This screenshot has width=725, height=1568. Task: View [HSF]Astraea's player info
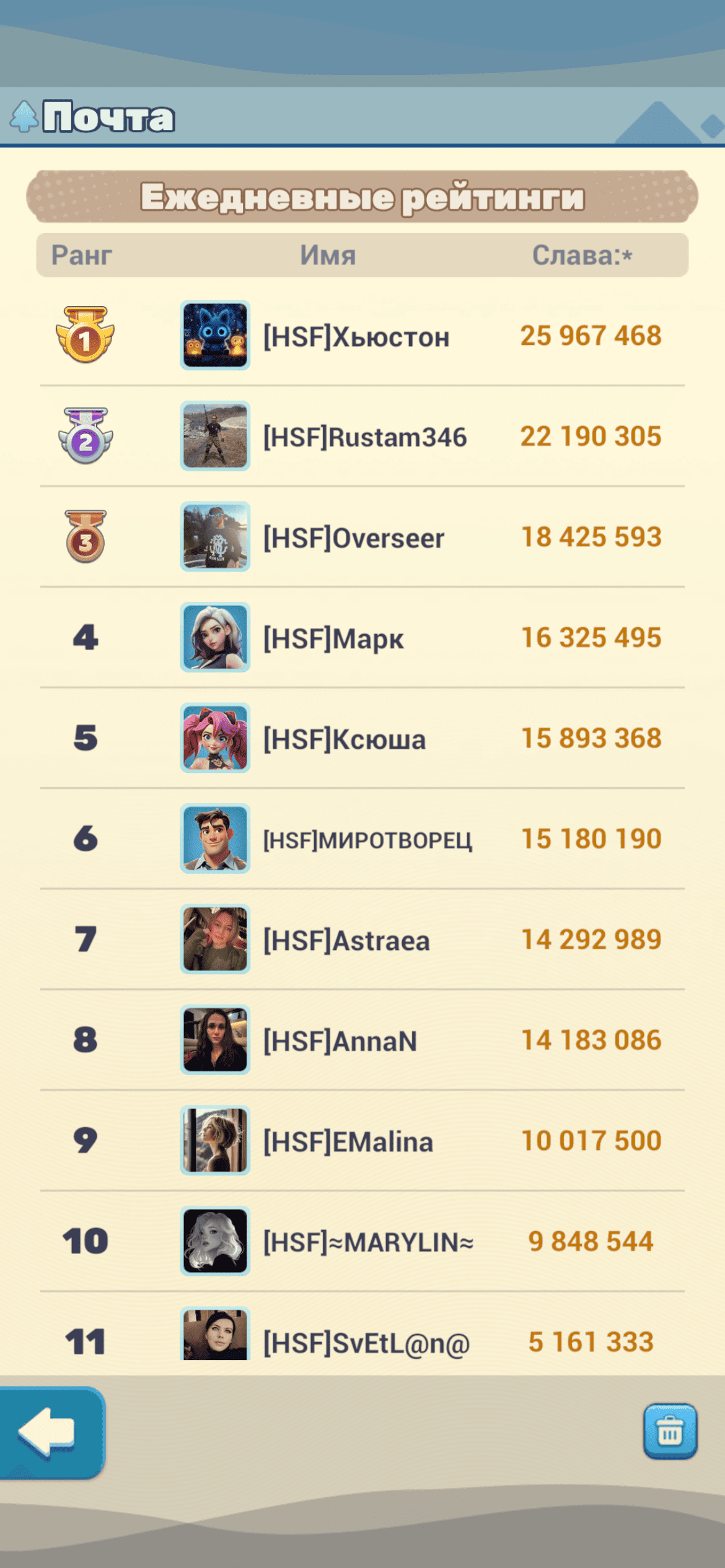[x=346, y=940]
